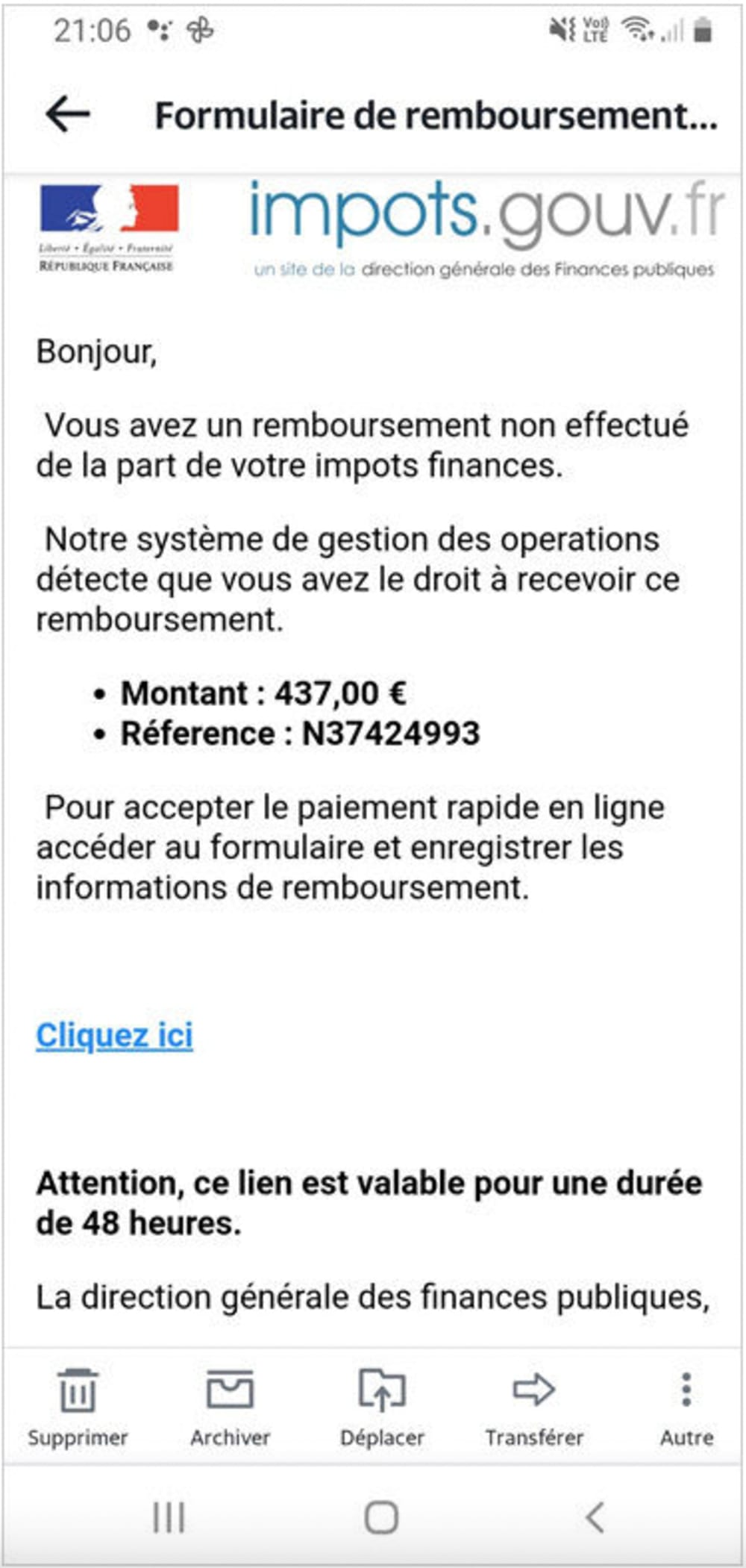Tap the Supprimer trash icon
The height and width of the screenshot is (1568, 746).
77,1390
